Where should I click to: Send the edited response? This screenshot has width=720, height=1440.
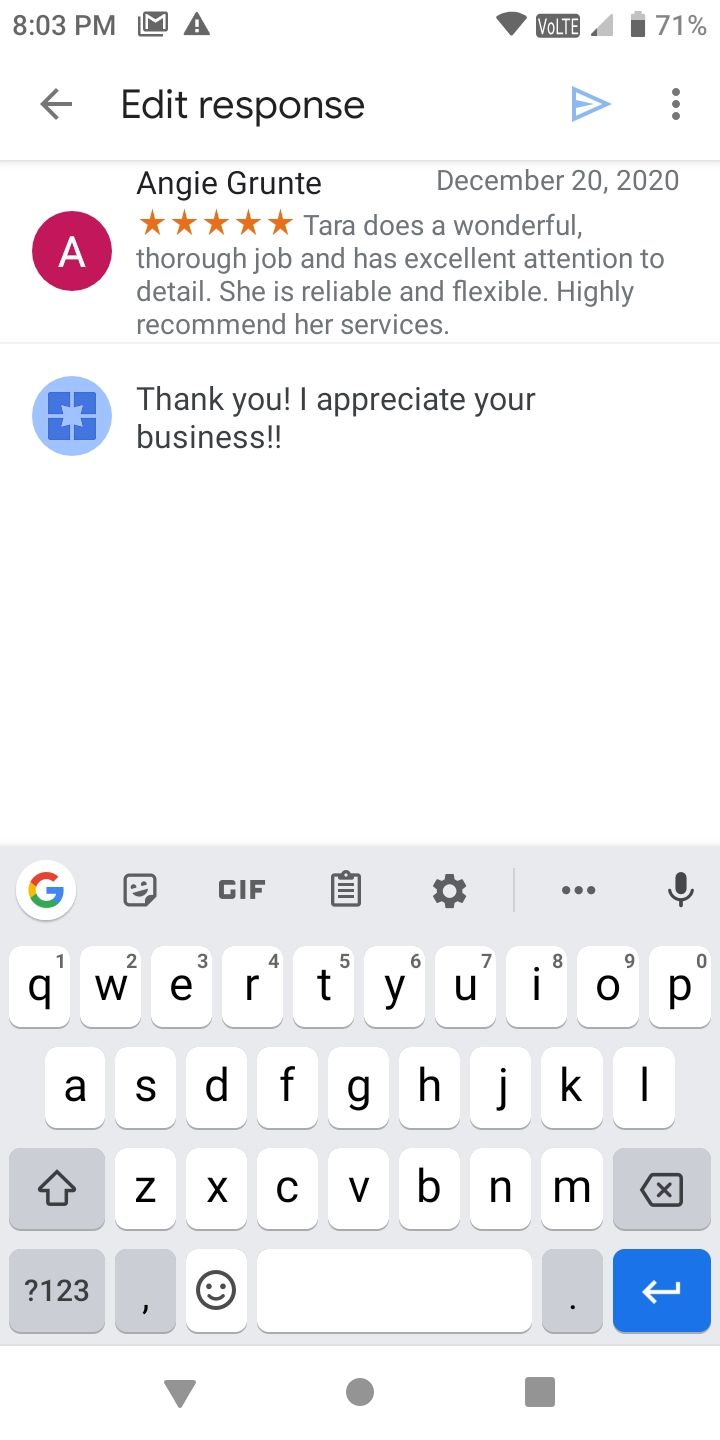tap(590, 104)
